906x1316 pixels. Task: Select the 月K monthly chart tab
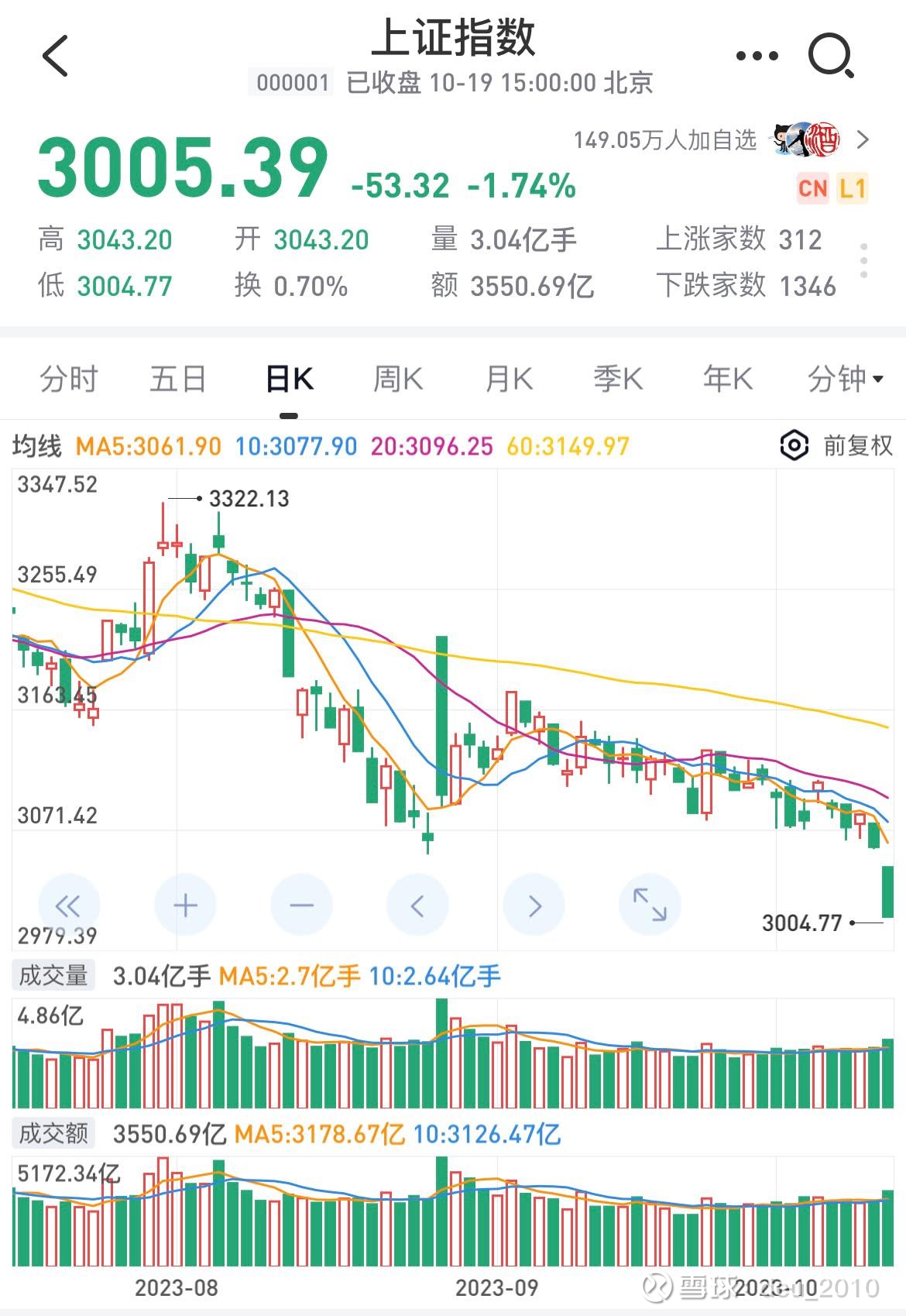click(509, 379)
